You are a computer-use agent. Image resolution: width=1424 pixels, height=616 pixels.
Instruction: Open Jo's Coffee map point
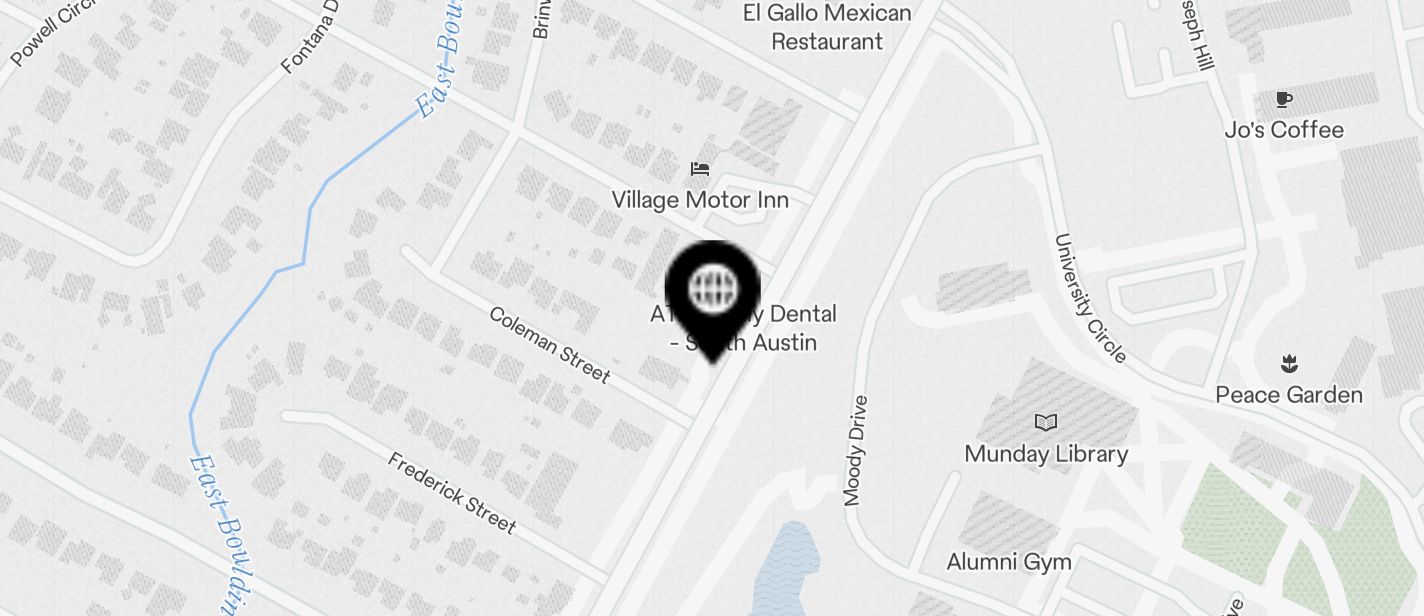1284,128
